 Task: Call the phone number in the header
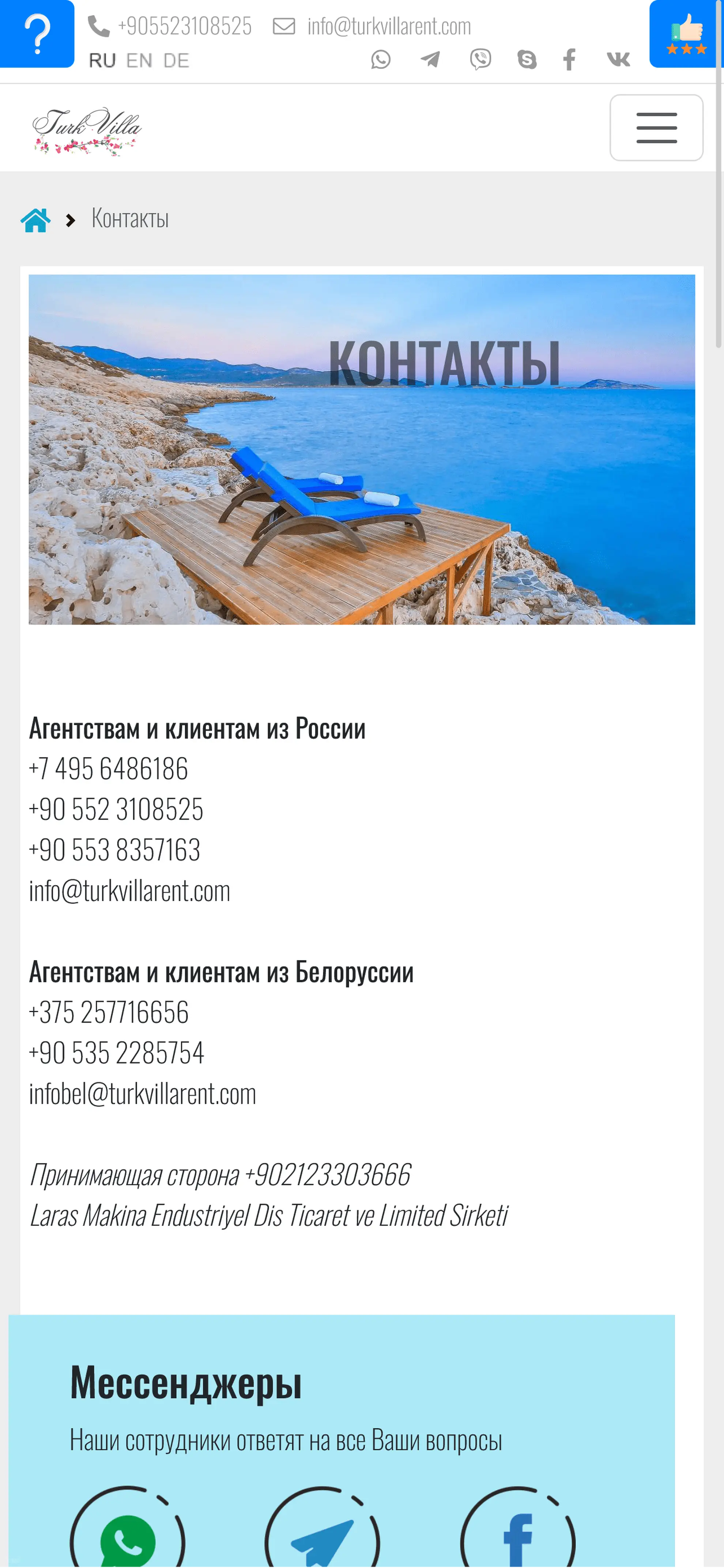170,26
